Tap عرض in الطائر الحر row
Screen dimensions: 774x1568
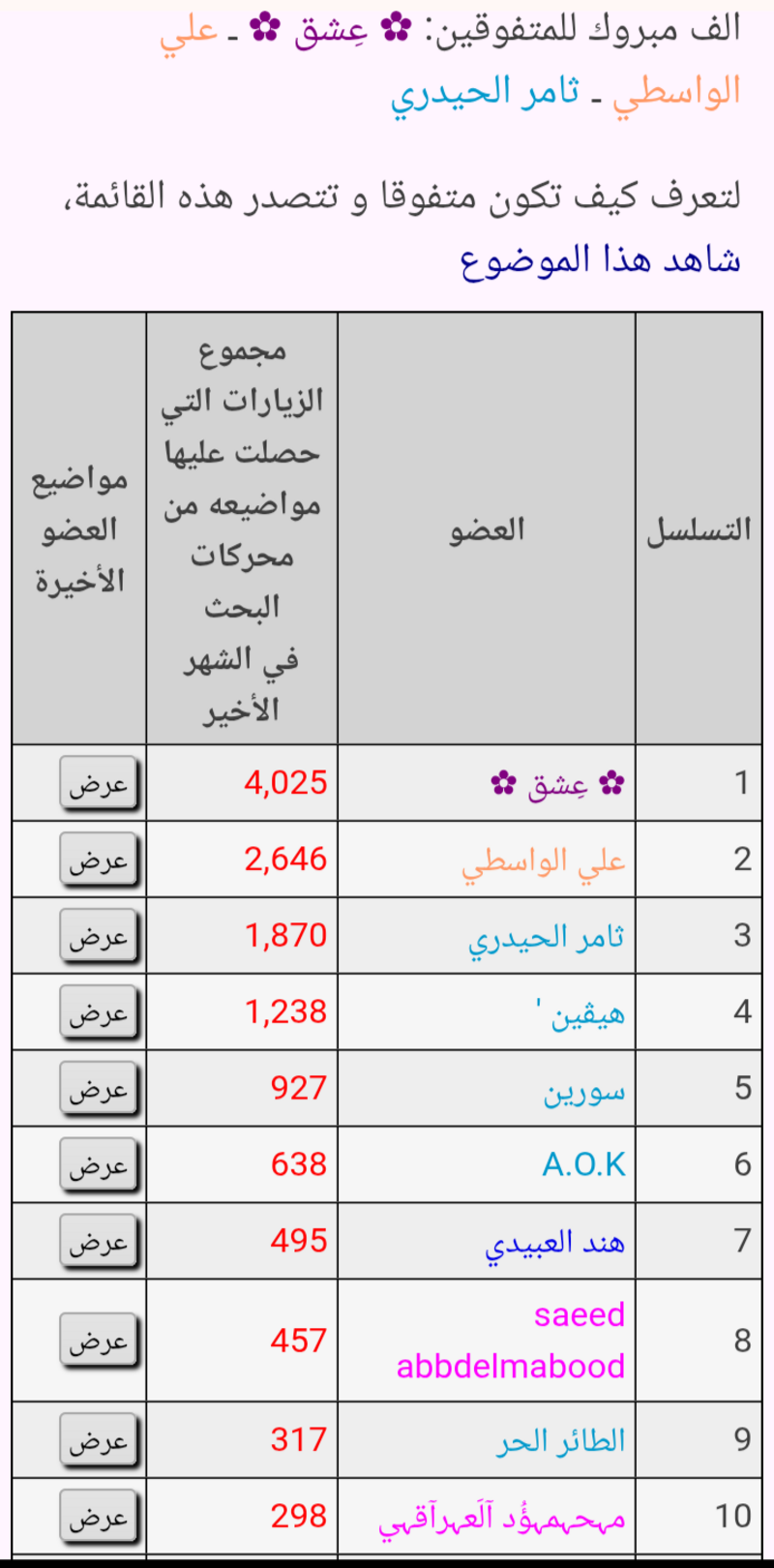(x=99, y=1440)
